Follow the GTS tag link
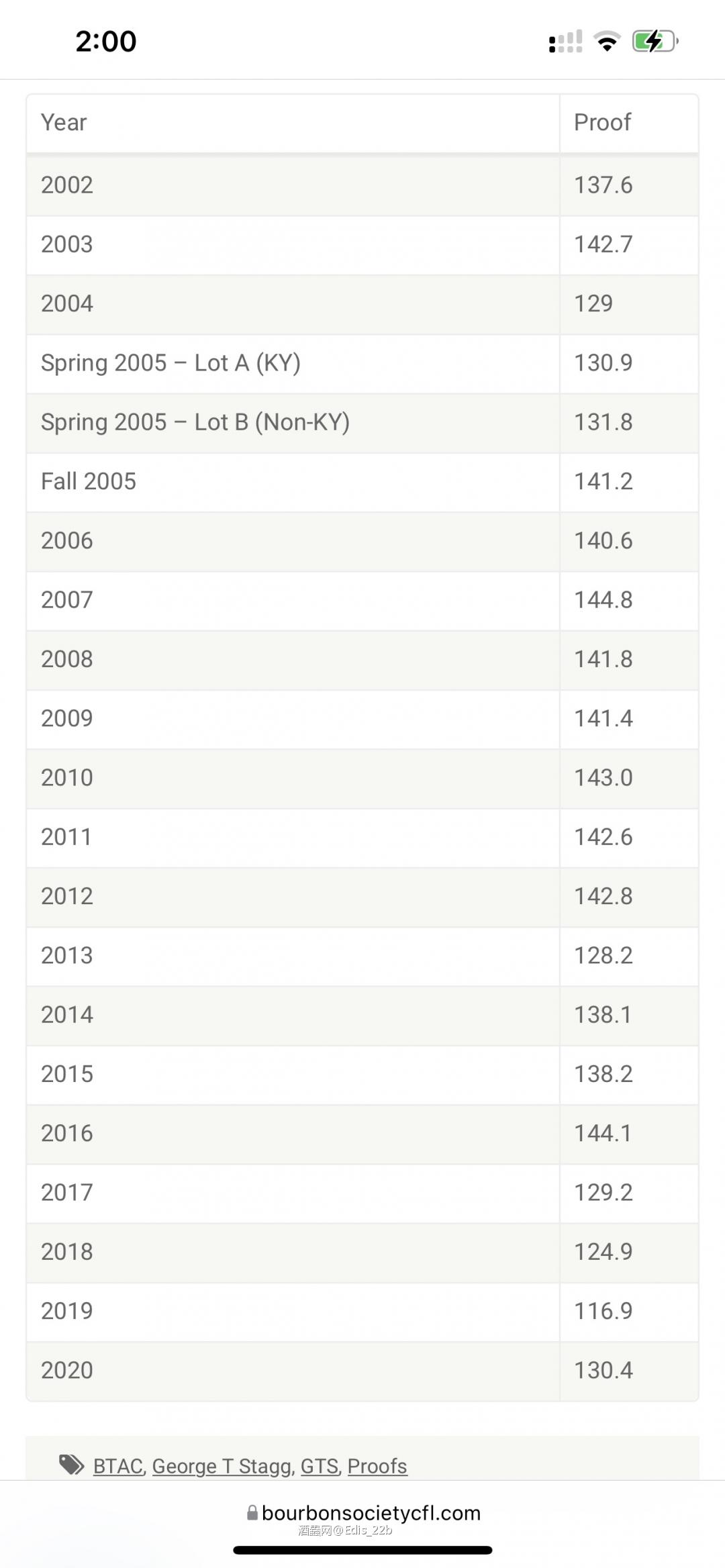The height and width of the screenshot is (1568, 725). click(x=319, y=1466)
